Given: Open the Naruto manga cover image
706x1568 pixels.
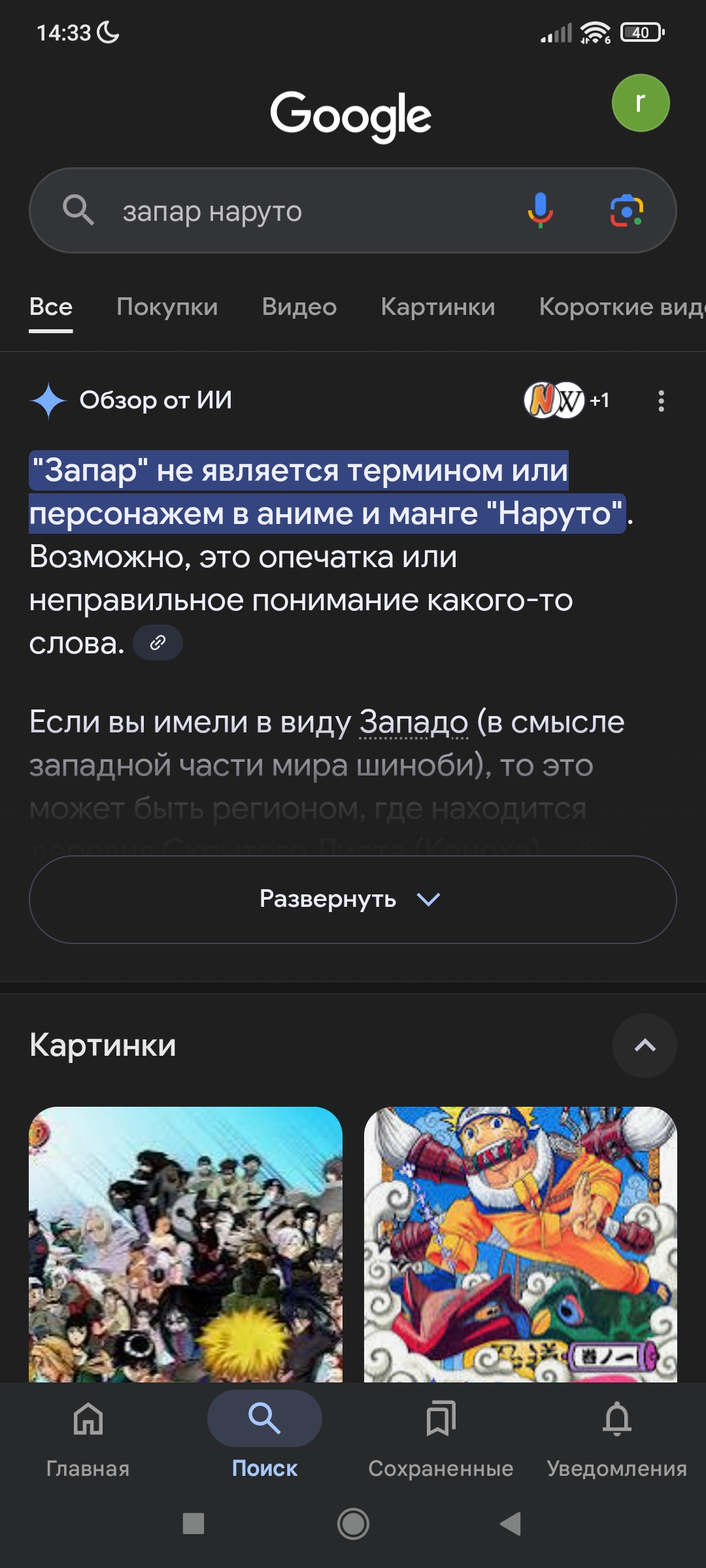Looking at the screenshot, I should click(x=520, y=1244).
